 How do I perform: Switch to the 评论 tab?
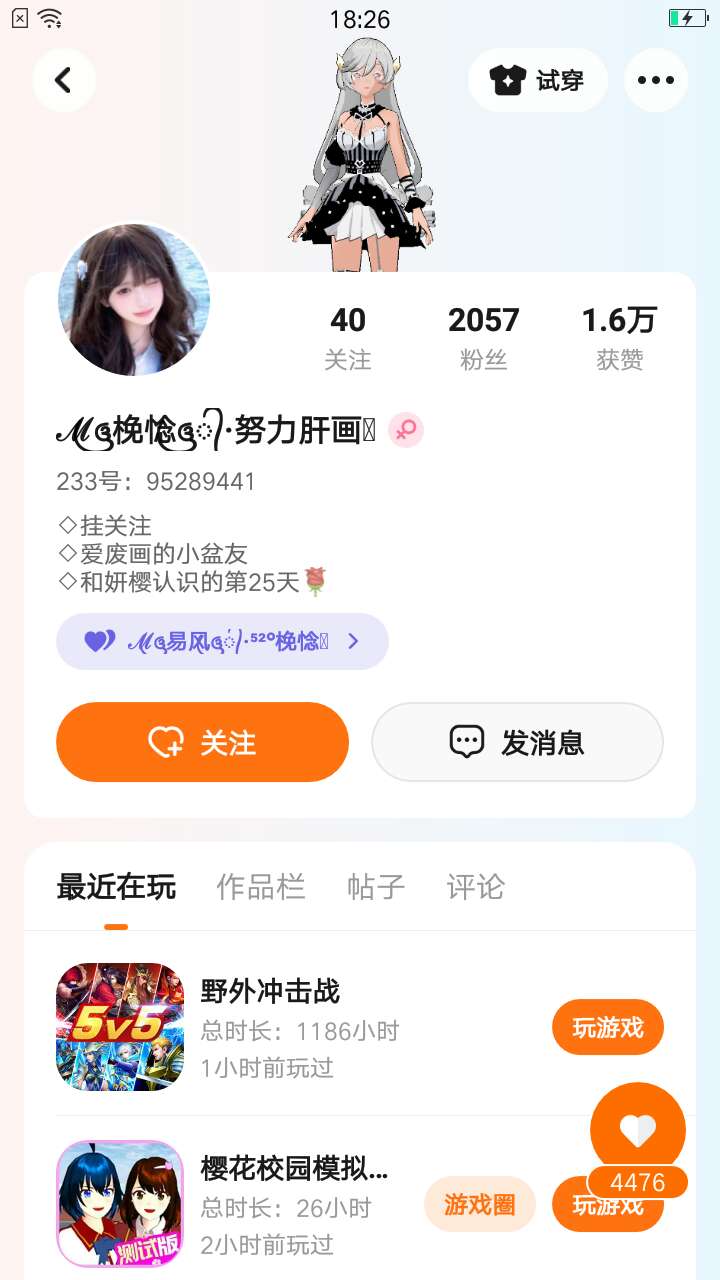(475, 887)
